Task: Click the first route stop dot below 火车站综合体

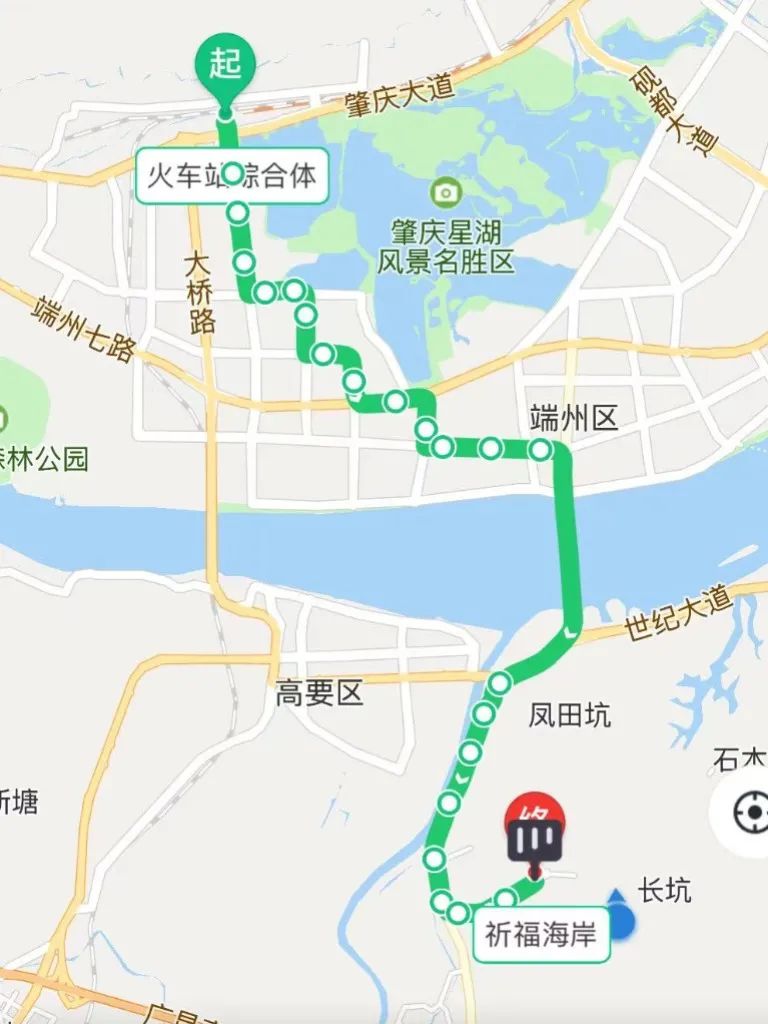Action: click(236, 211)
